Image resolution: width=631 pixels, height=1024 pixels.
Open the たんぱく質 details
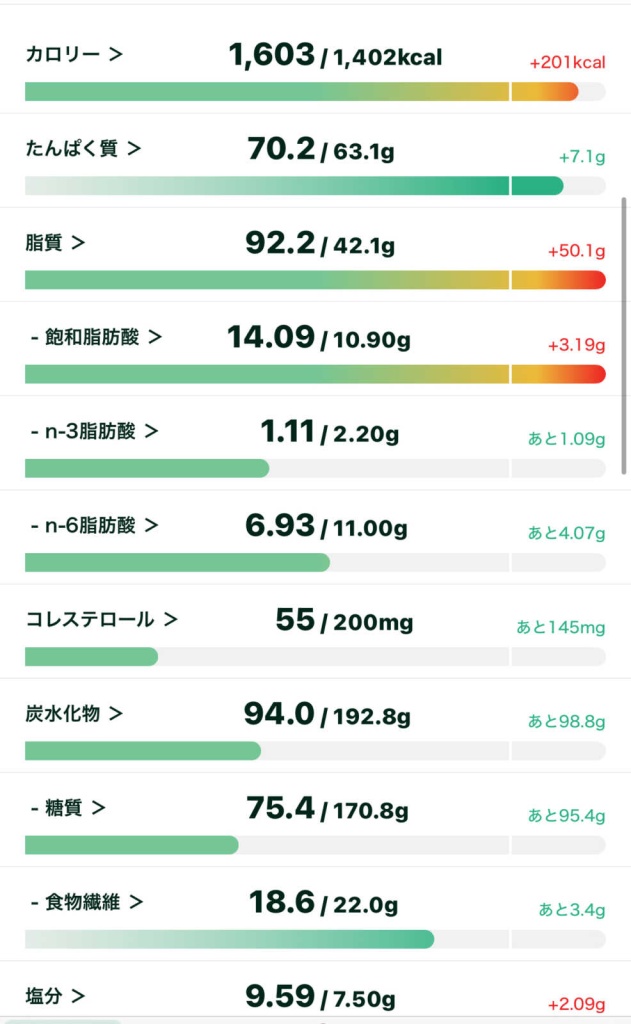click(x=316, y=161)
